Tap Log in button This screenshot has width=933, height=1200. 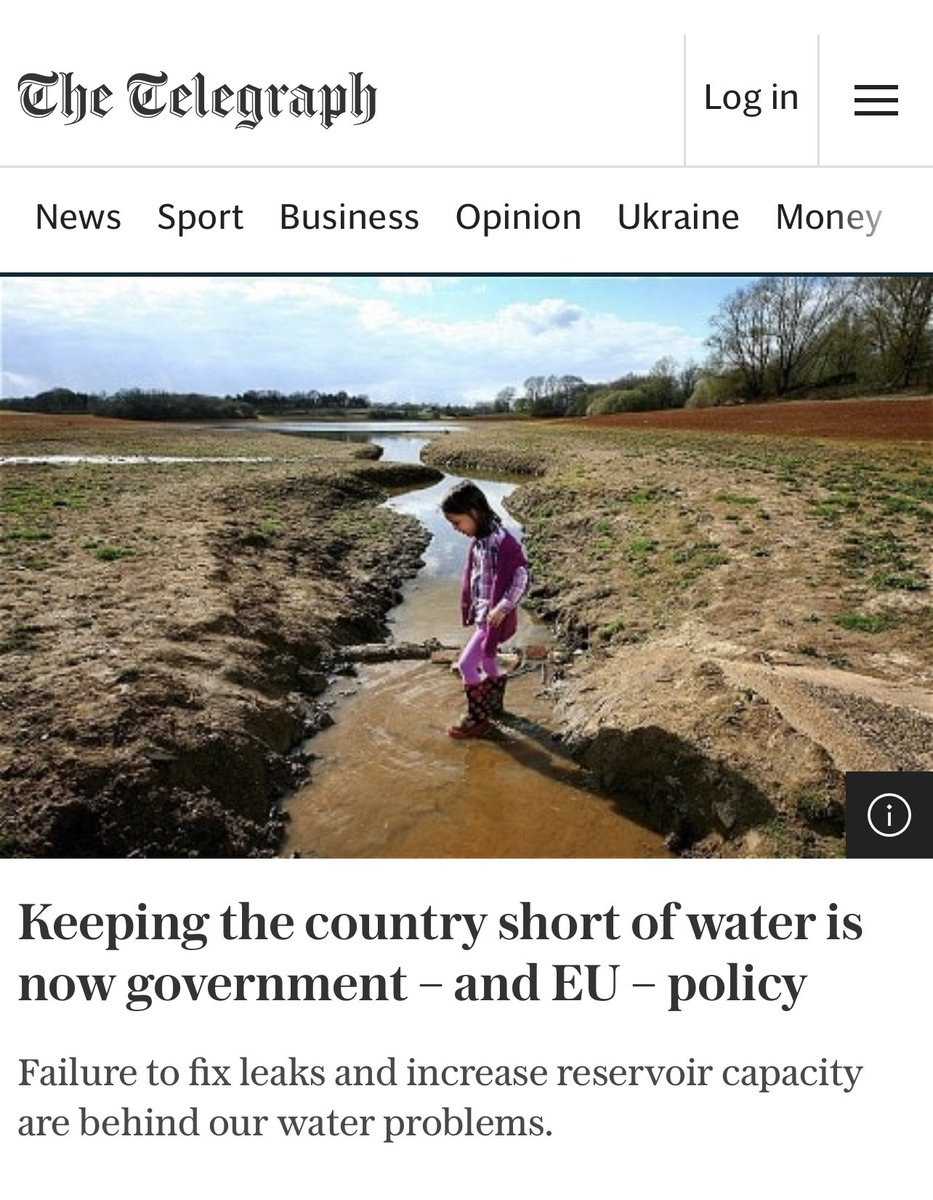(x=751, y=98)
